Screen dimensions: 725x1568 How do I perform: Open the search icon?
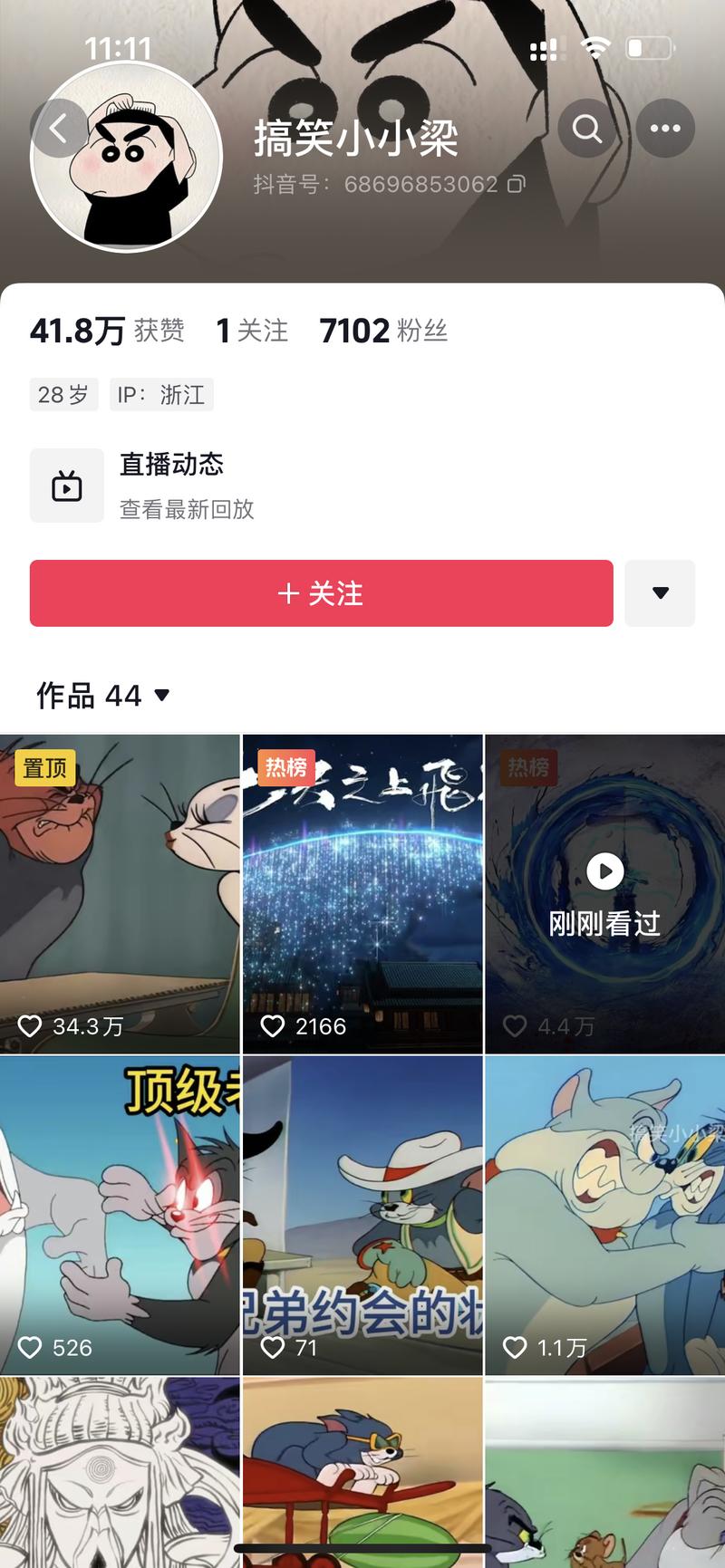coord(587,129)
